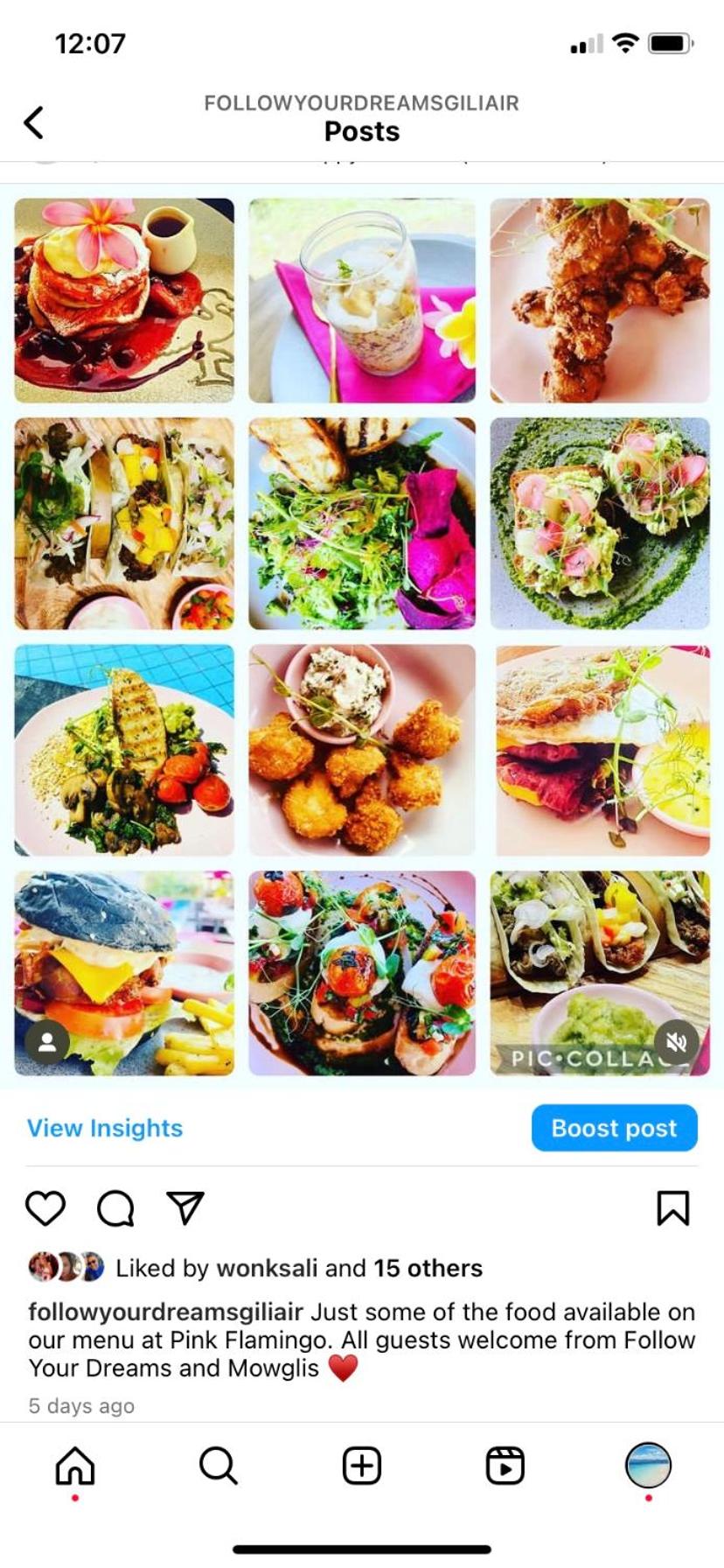
Task: Open wonksali's profile from the likes line
Action: (266, 1268)
